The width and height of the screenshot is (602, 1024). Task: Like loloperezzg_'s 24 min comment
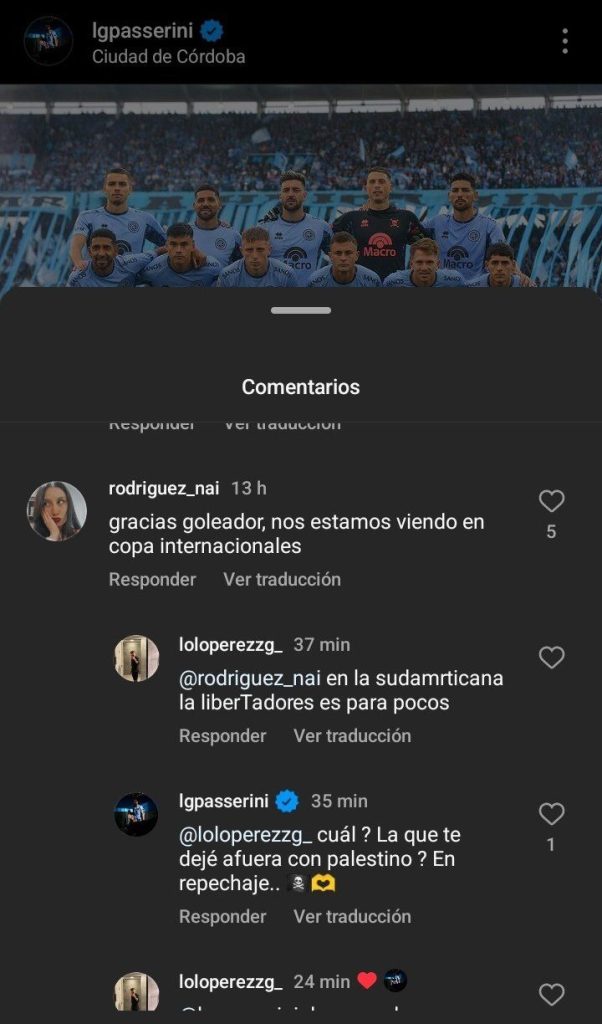(551, 994)
